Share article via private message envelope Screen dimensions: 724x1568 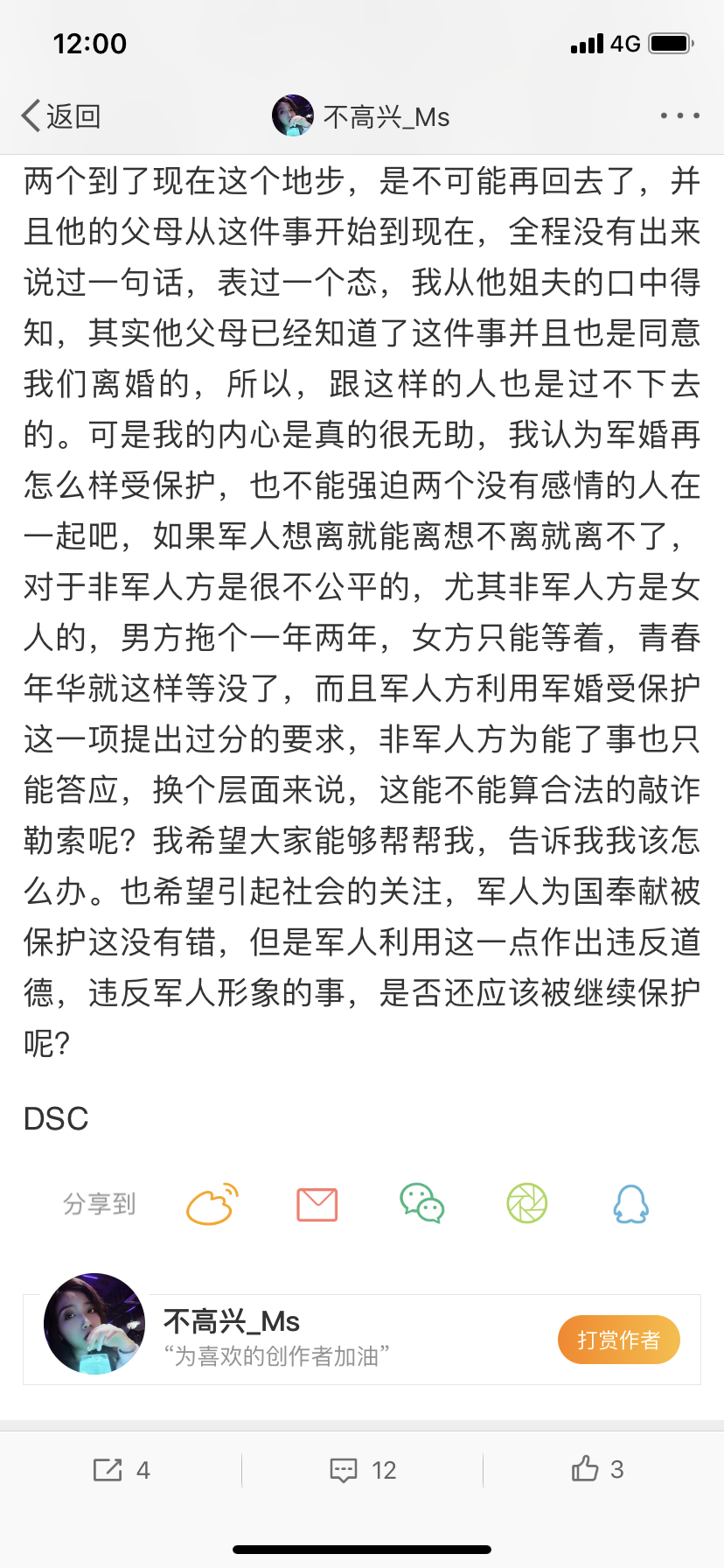(317, 1205)
